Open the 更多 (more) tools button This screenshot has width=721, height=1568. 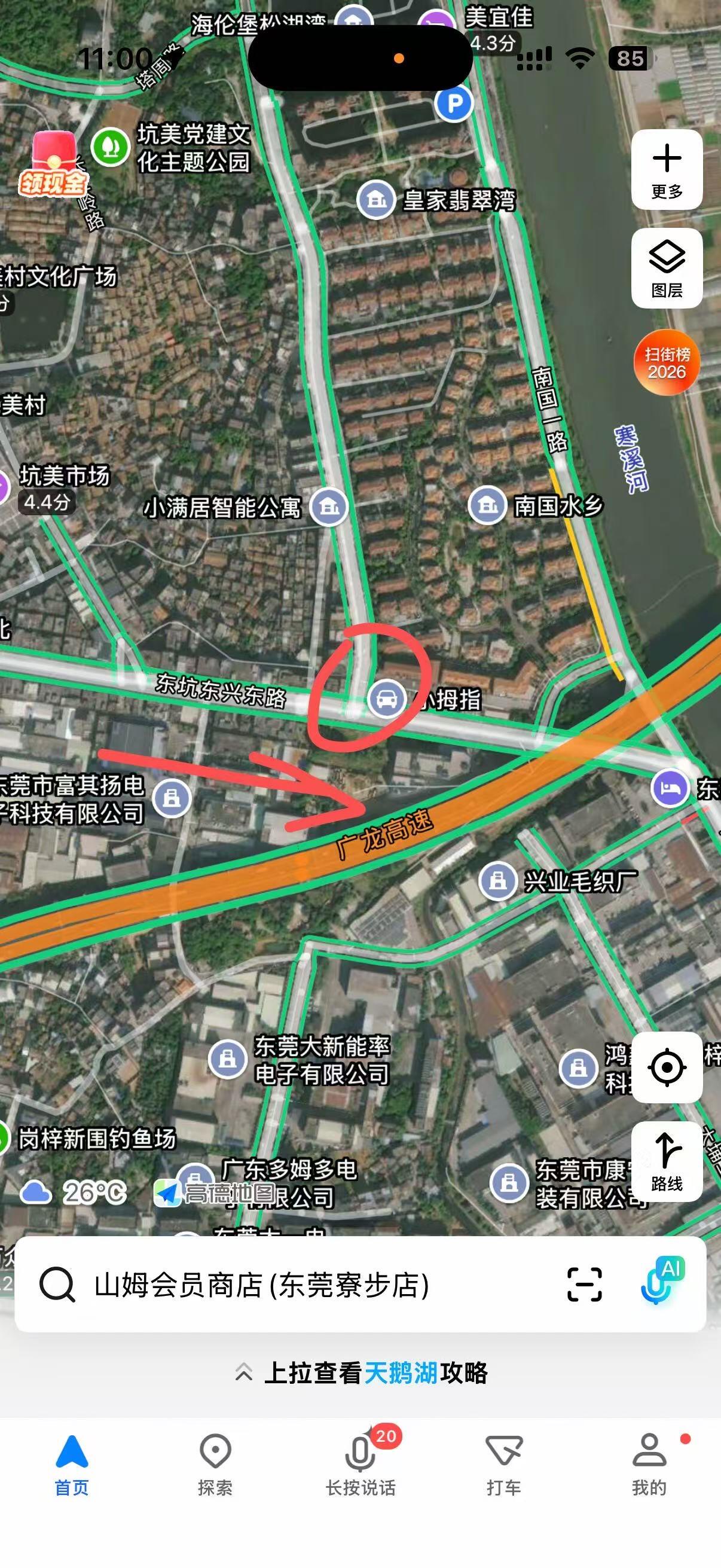click(x=667, y=170)
